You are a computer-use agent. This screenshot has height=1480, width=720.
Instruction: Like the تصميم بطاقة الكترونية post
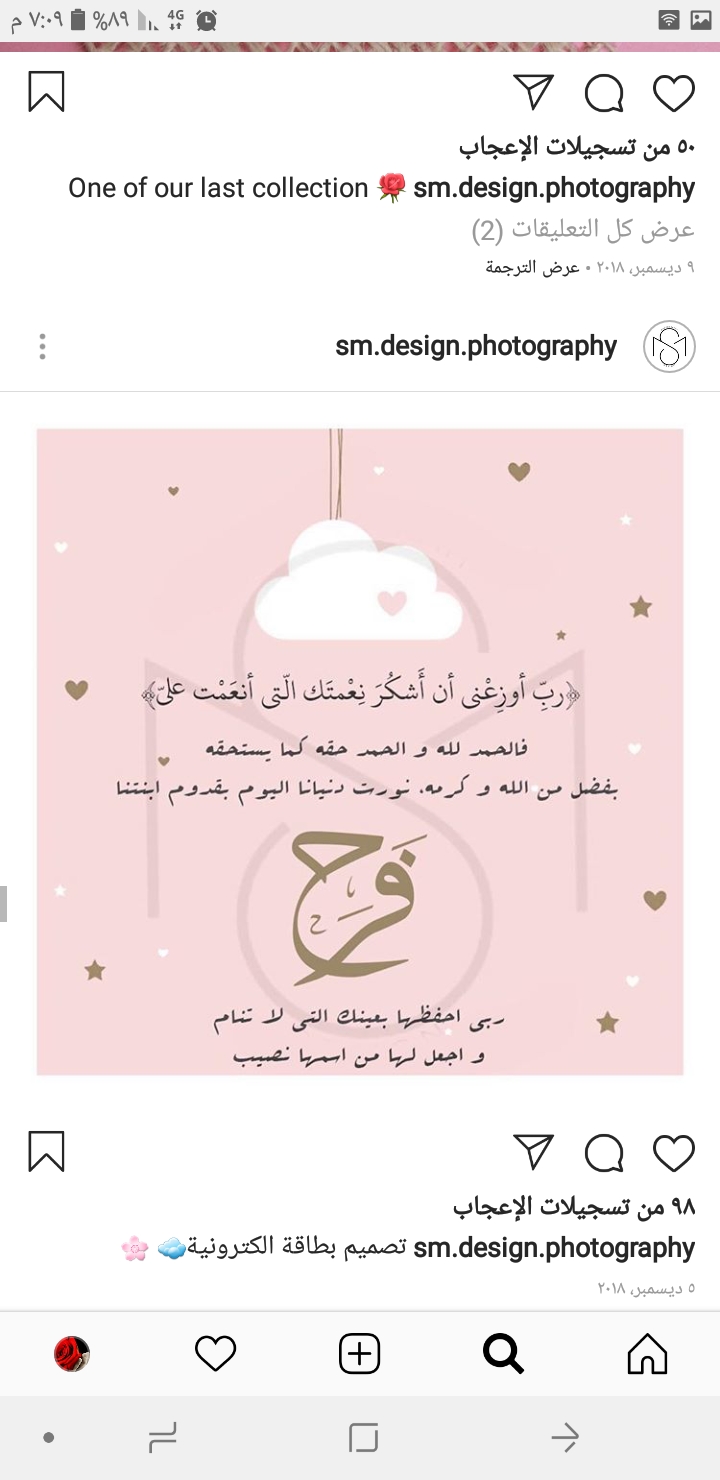click(x=674, y=1153)
